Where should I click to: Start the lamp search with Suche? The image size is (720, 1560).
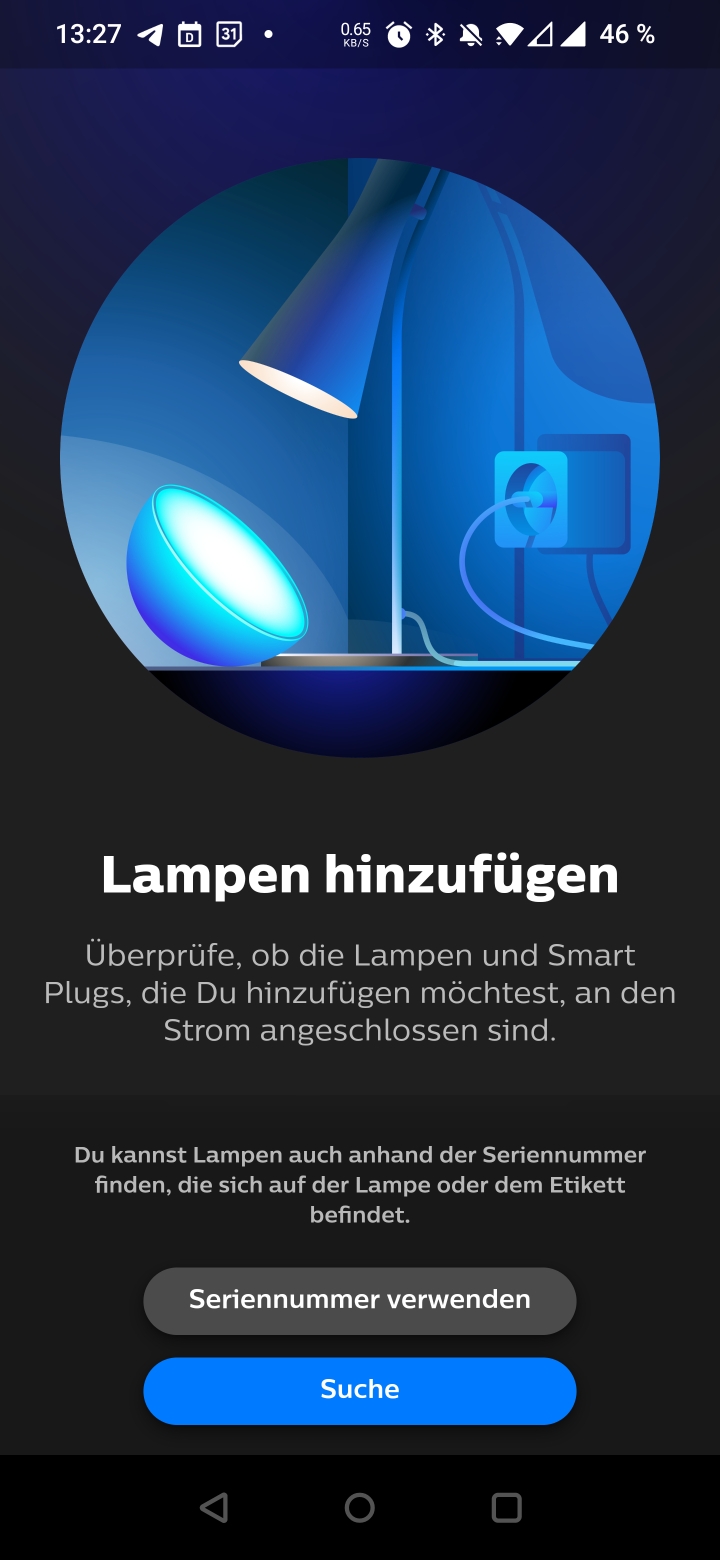360,1390
